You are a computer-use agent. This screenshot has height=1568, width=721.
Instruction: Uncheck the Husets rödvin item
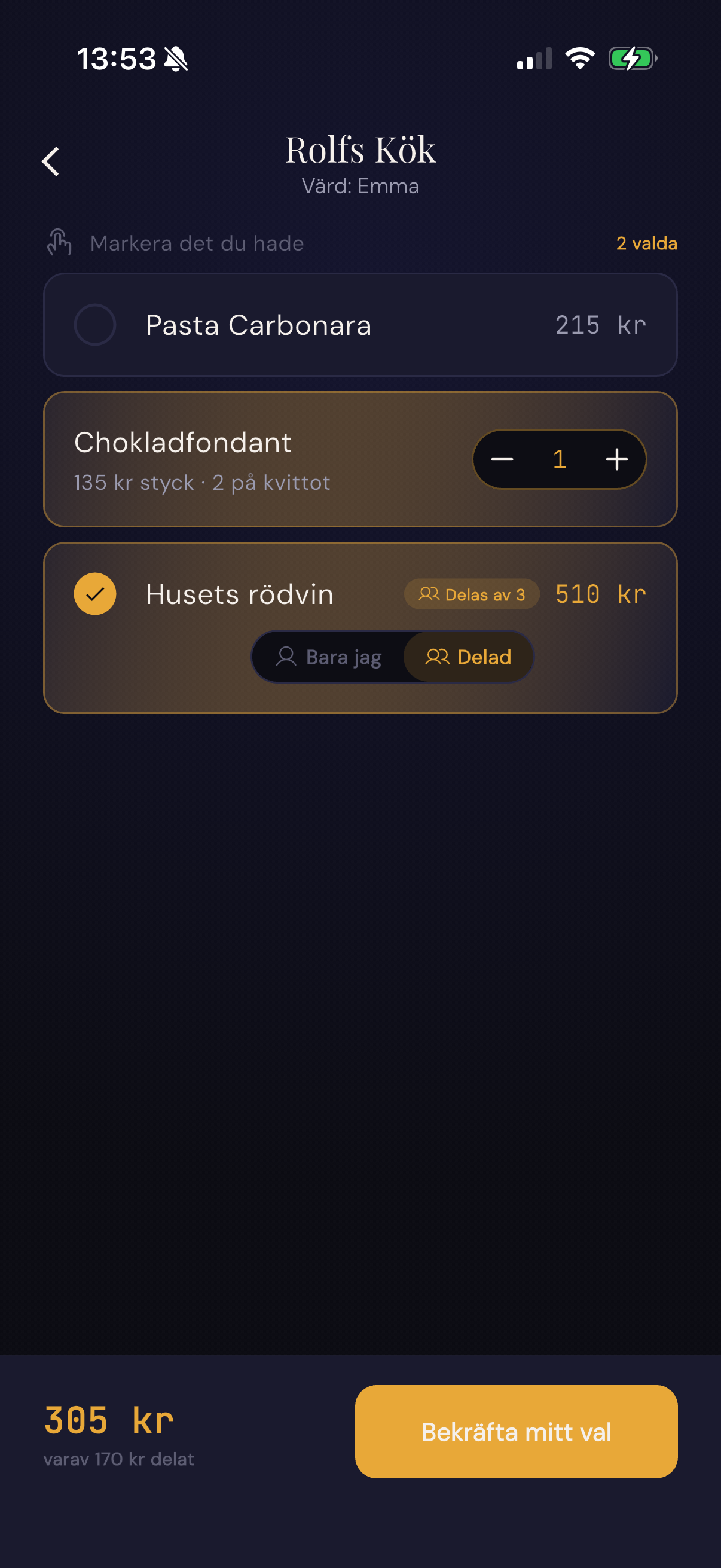tap(96, 594)
